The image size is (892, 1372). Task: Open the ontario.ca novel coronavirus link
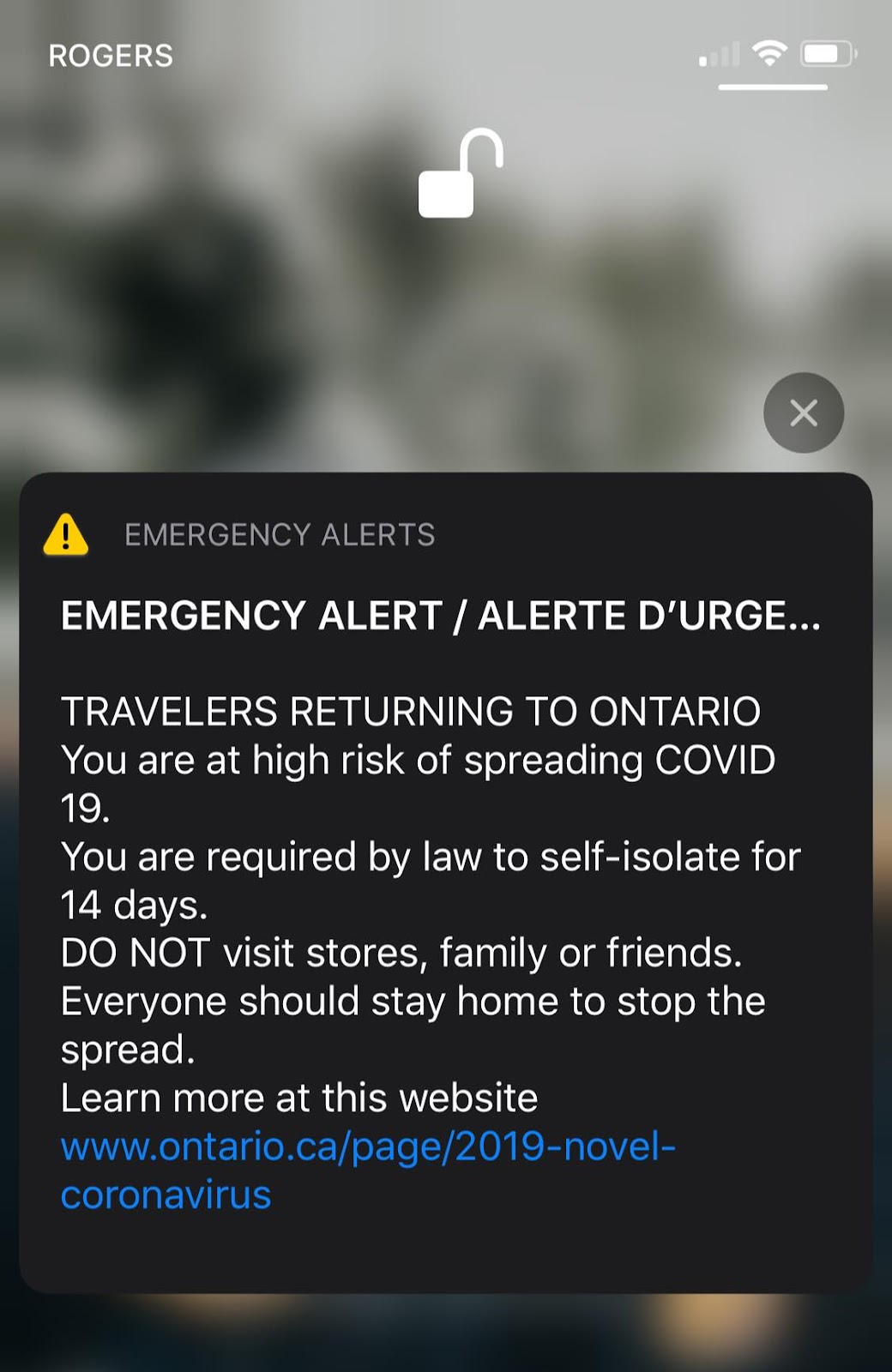click(x=368, y=1170)
